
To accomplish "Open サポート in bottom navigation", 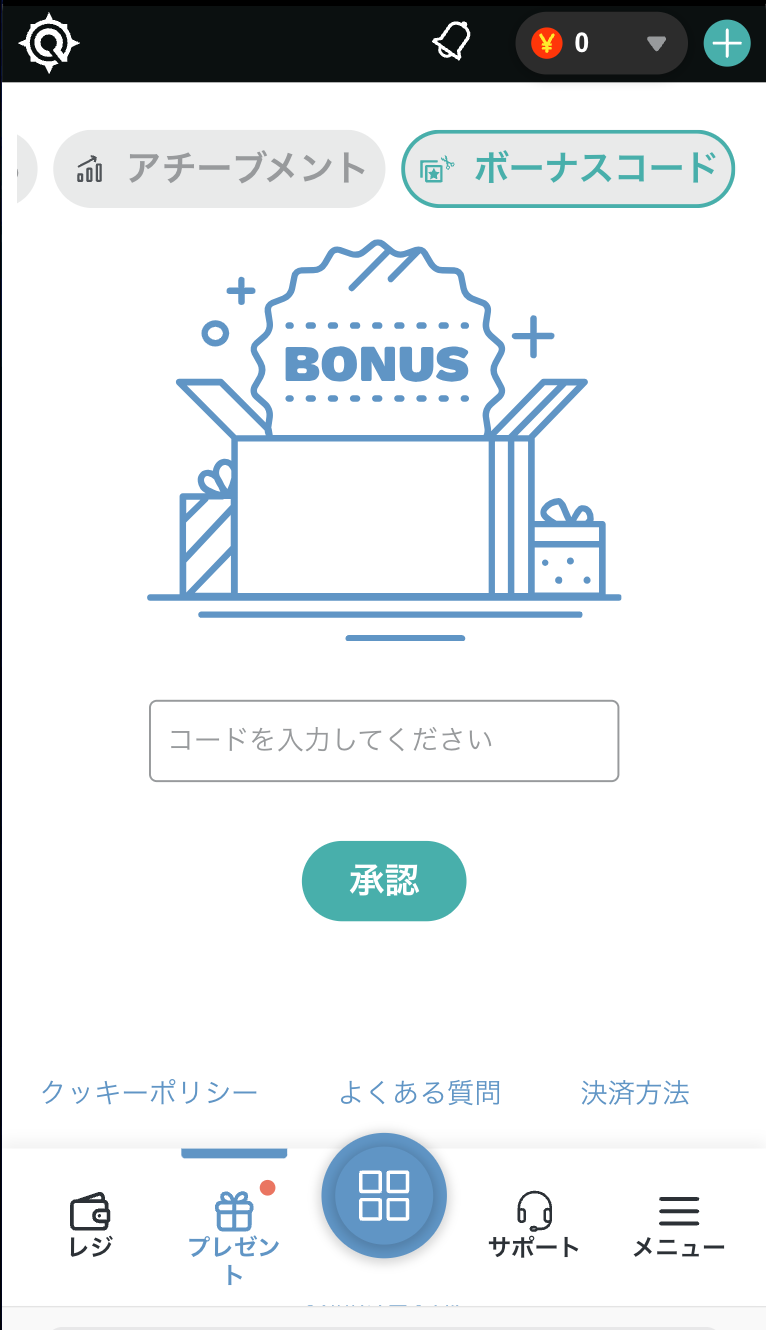I will point(534,1226).
